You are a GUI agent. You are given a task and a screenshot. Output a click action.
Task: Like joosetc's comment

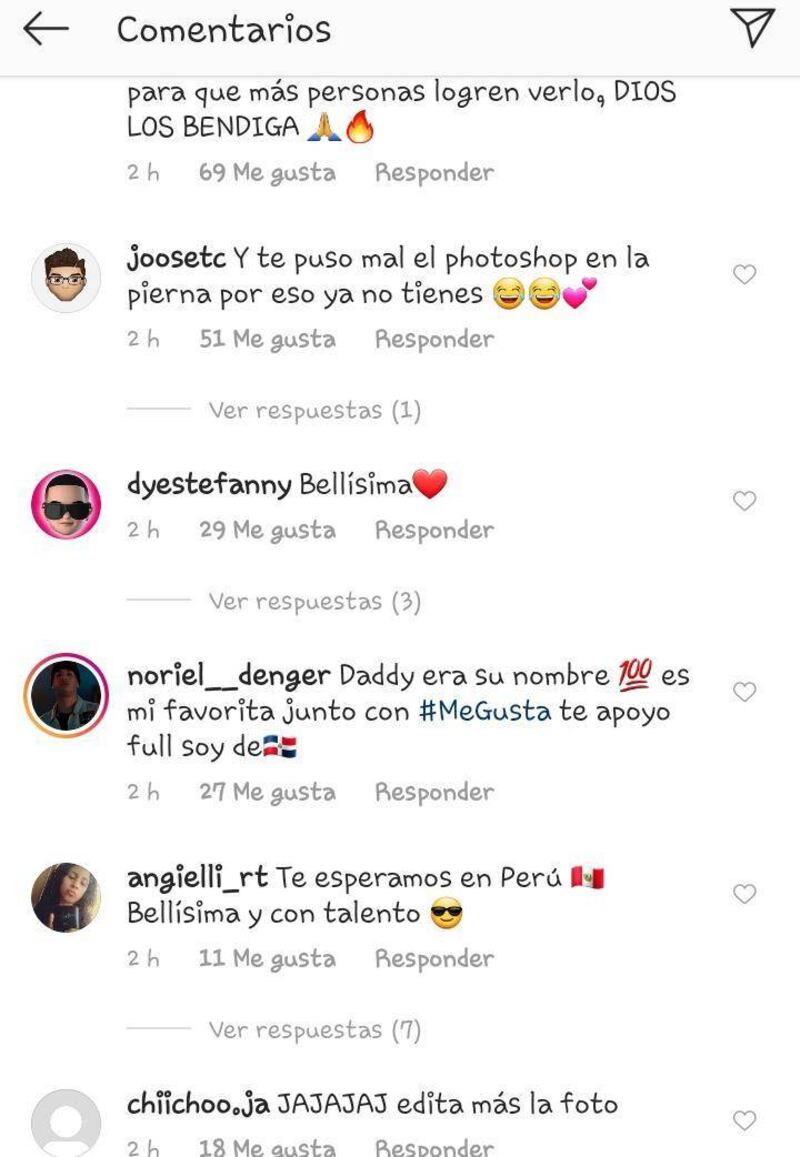(x=745, y=274)
